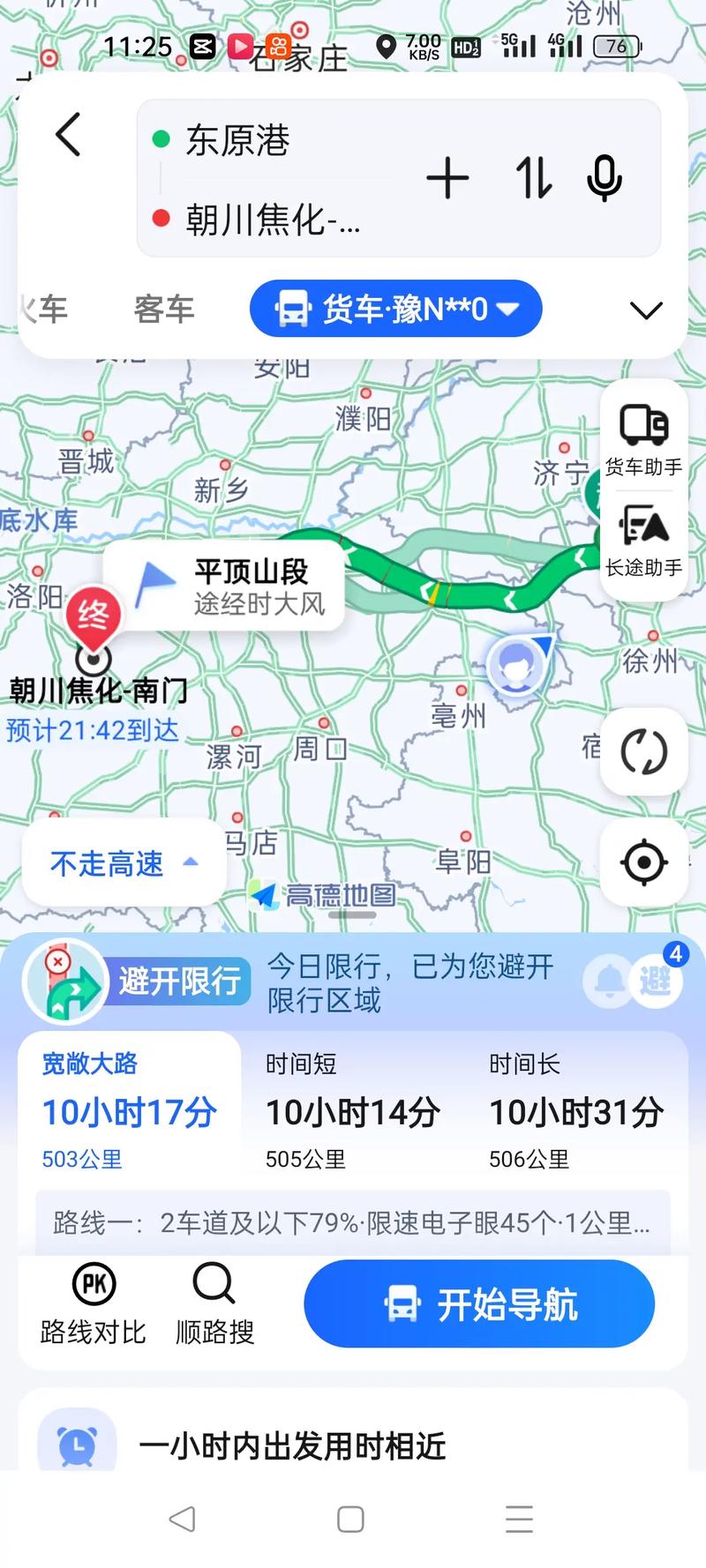Screen dimensions: 706x1568
Task: Tap the locate-me crosshair icon
Action: click(643, 862)
